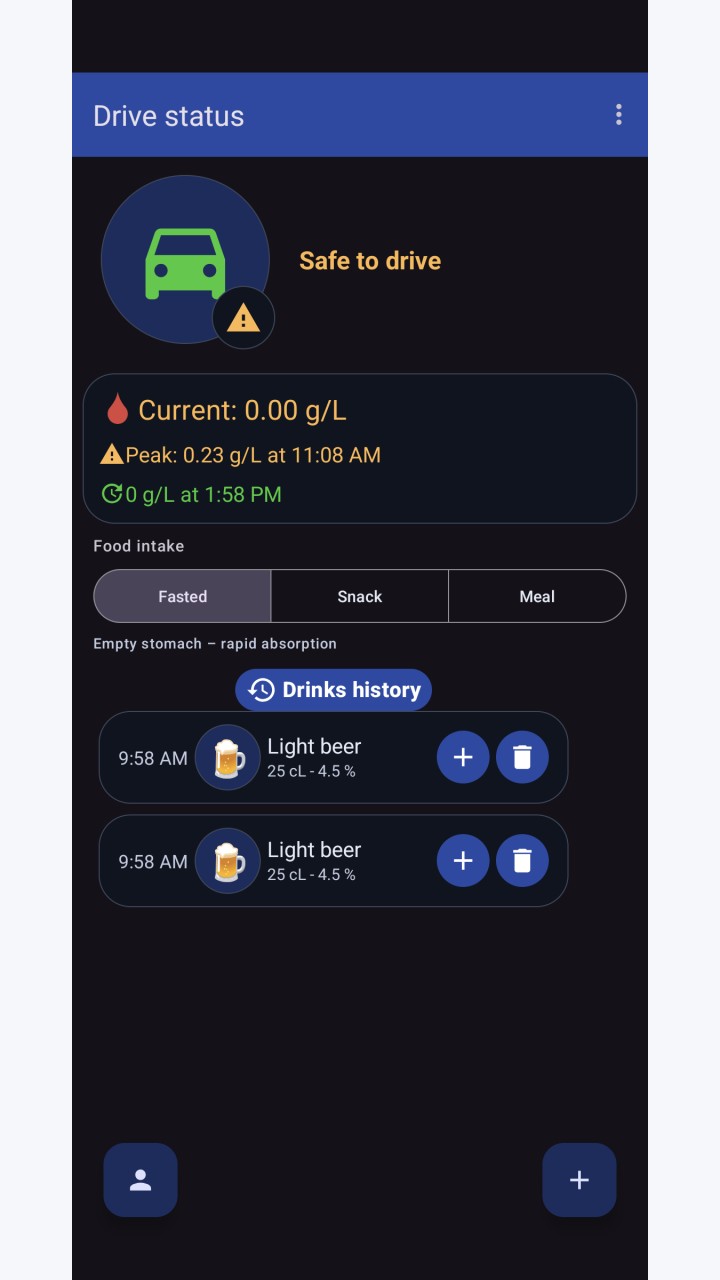The image size is (720, 1280).
Task: Choose the Meal food intake option
Action: click(537, 596)
